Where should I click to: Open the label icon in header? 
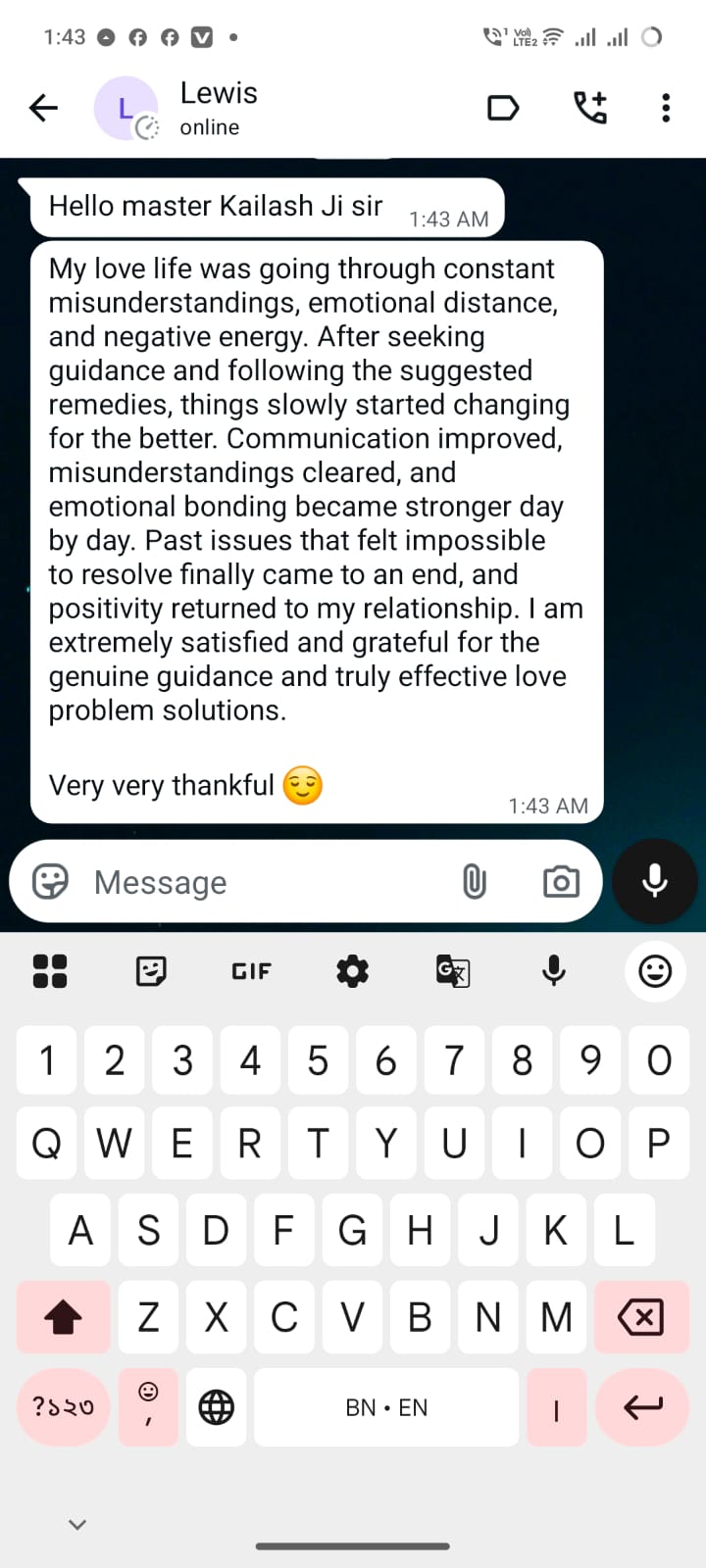[x=503, y=108]
